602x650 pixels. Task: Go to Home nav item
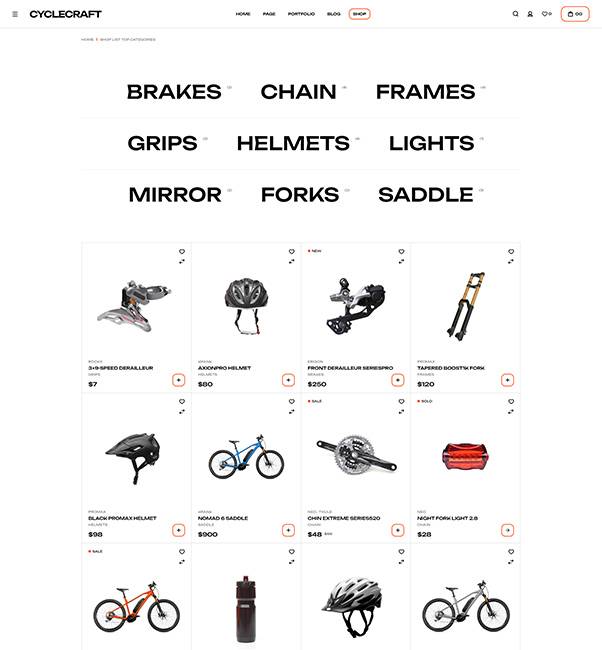pyautogui.click(x=243, y=14)
